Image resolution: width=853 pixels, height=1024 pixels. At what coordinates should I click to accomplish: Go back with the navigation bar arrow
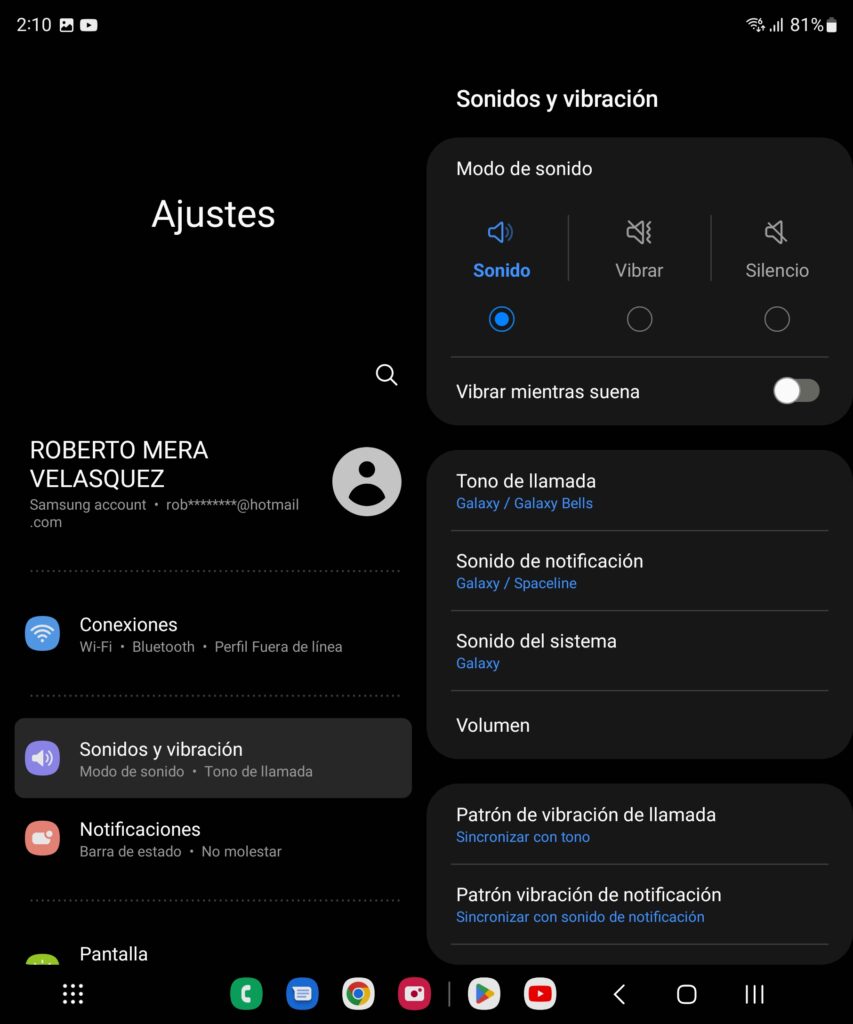[x=619, y=993]
